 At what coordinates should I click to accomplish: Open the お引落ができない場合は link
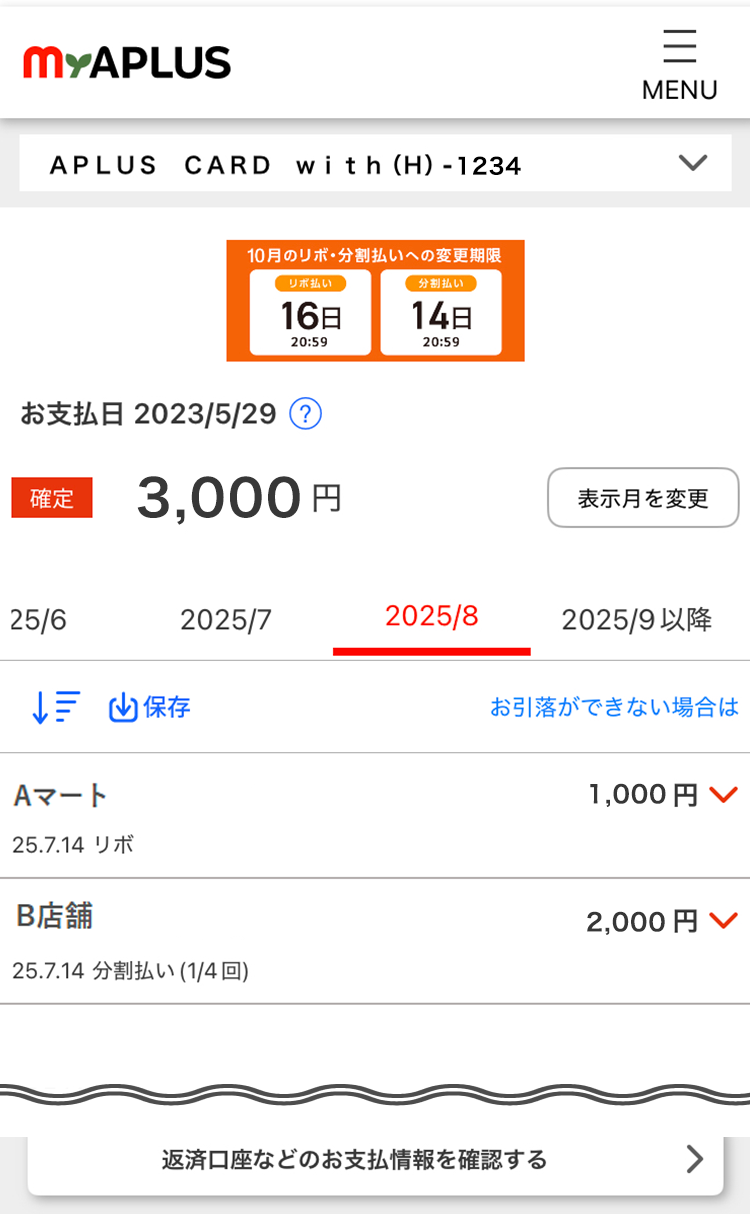(614, 708)
